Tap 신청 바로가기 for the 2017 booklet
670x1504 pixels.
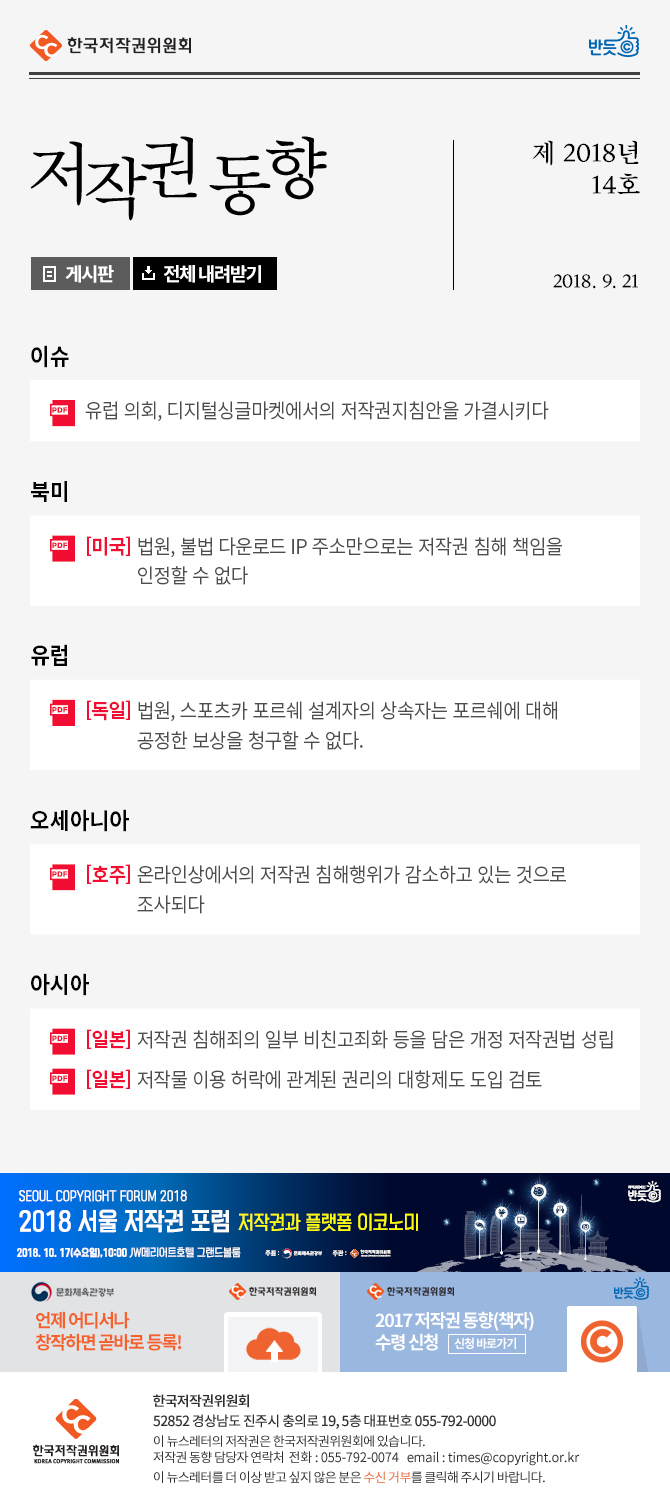pos(486,1343)
